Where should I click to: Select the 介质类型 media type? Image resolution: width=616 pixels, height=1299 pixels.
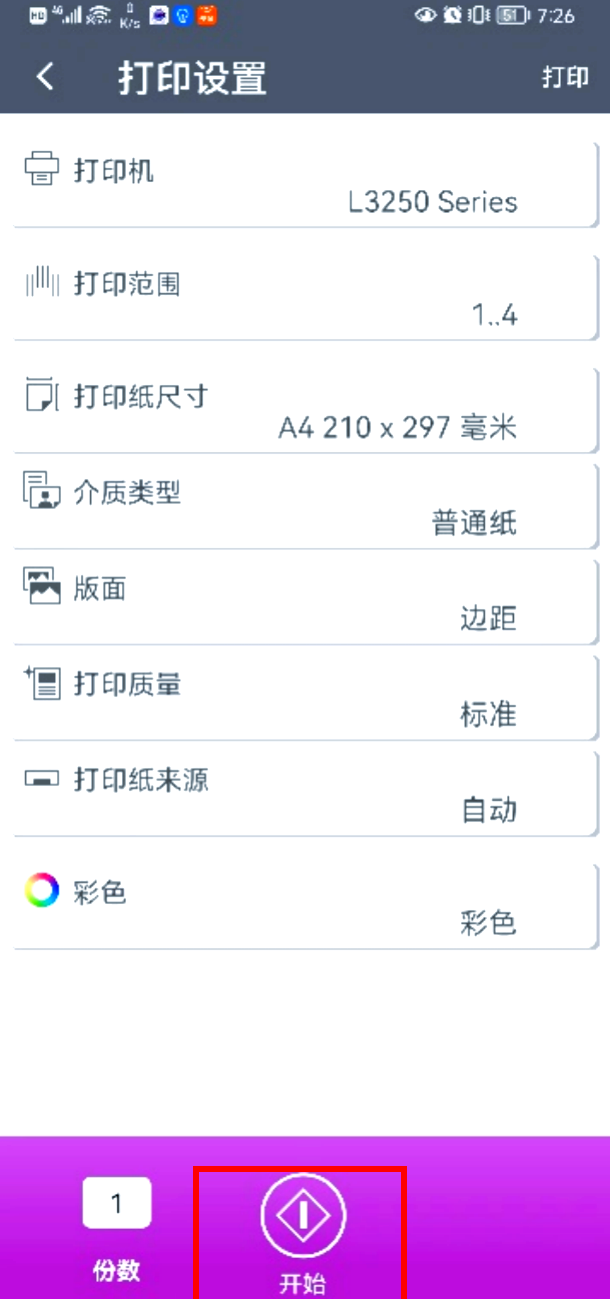[x=306, y=505]
